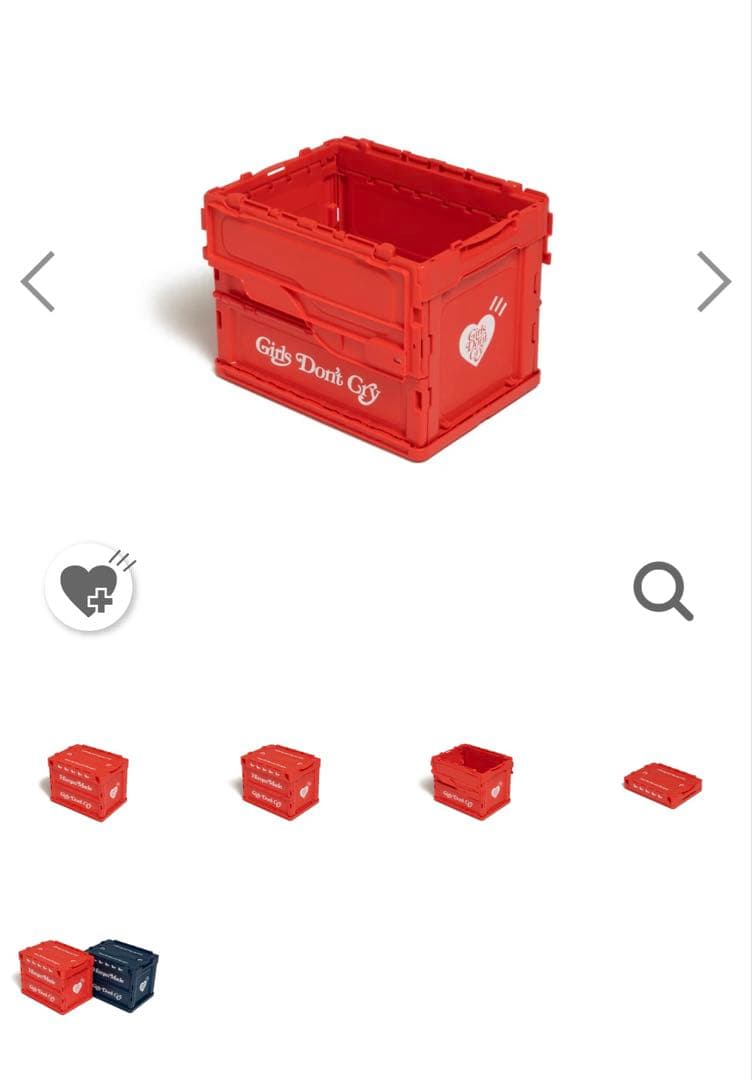
Task: Add this item to wishlist with the heart
Action: click(90, 588)
